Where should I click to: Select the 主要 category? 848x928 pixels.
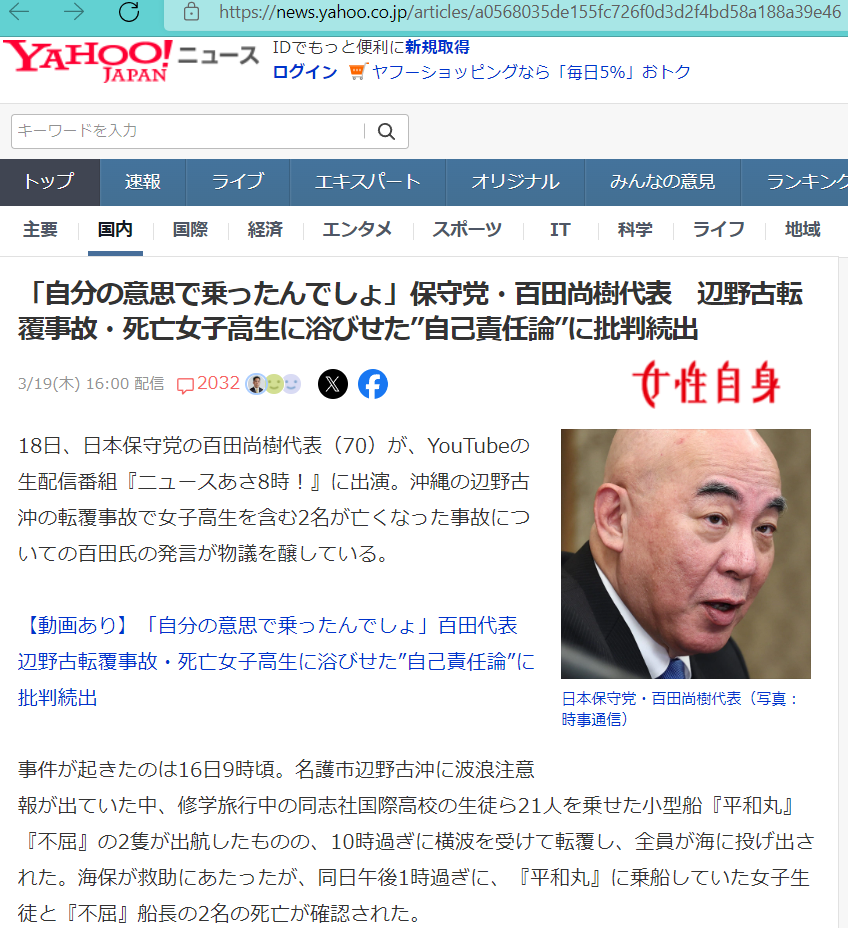point(40,230)
